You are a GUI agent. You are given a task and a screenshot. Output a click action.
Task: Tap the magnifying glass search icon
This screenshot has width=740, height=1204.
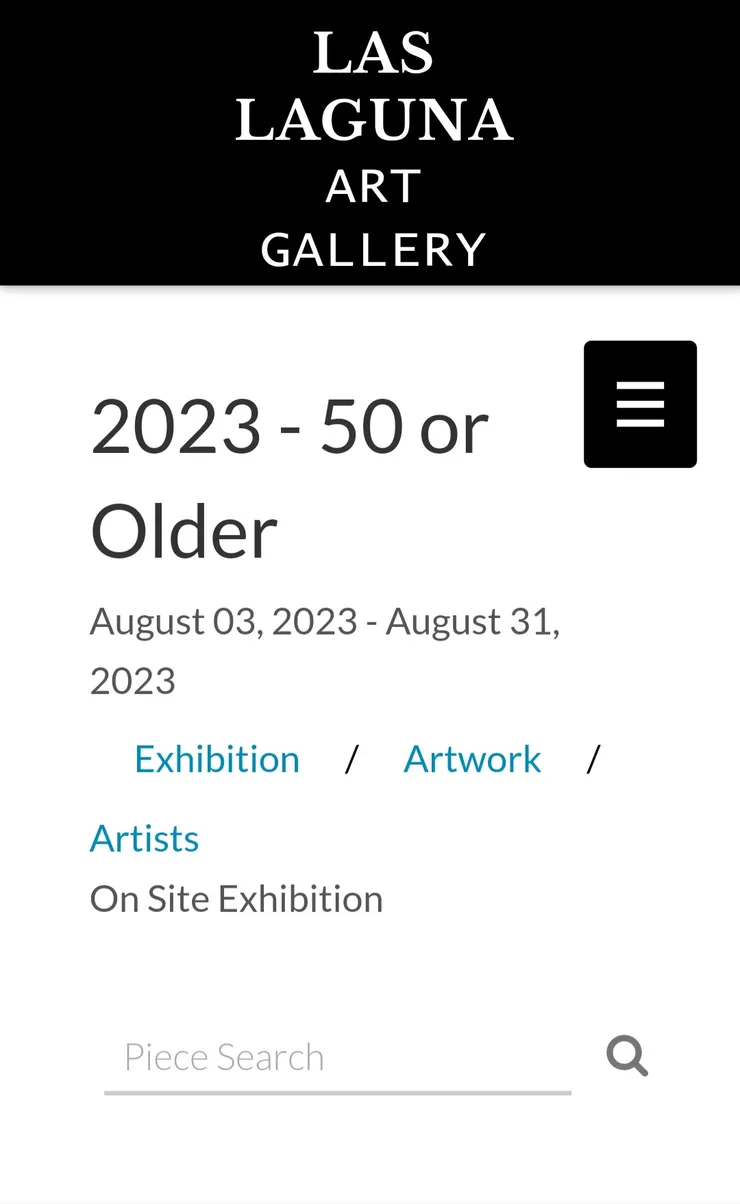coord(627,1056)
